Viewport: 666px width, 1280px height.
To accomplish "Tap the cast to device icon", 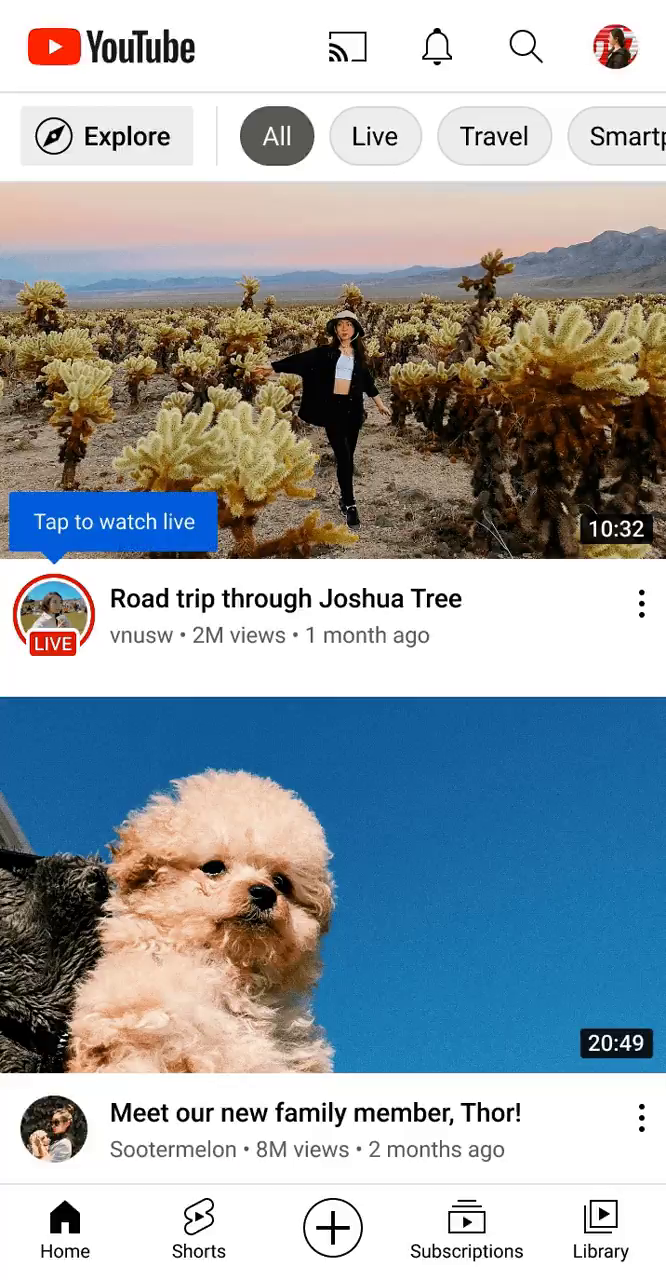I will pyautogui.click(x=347, y=47).
